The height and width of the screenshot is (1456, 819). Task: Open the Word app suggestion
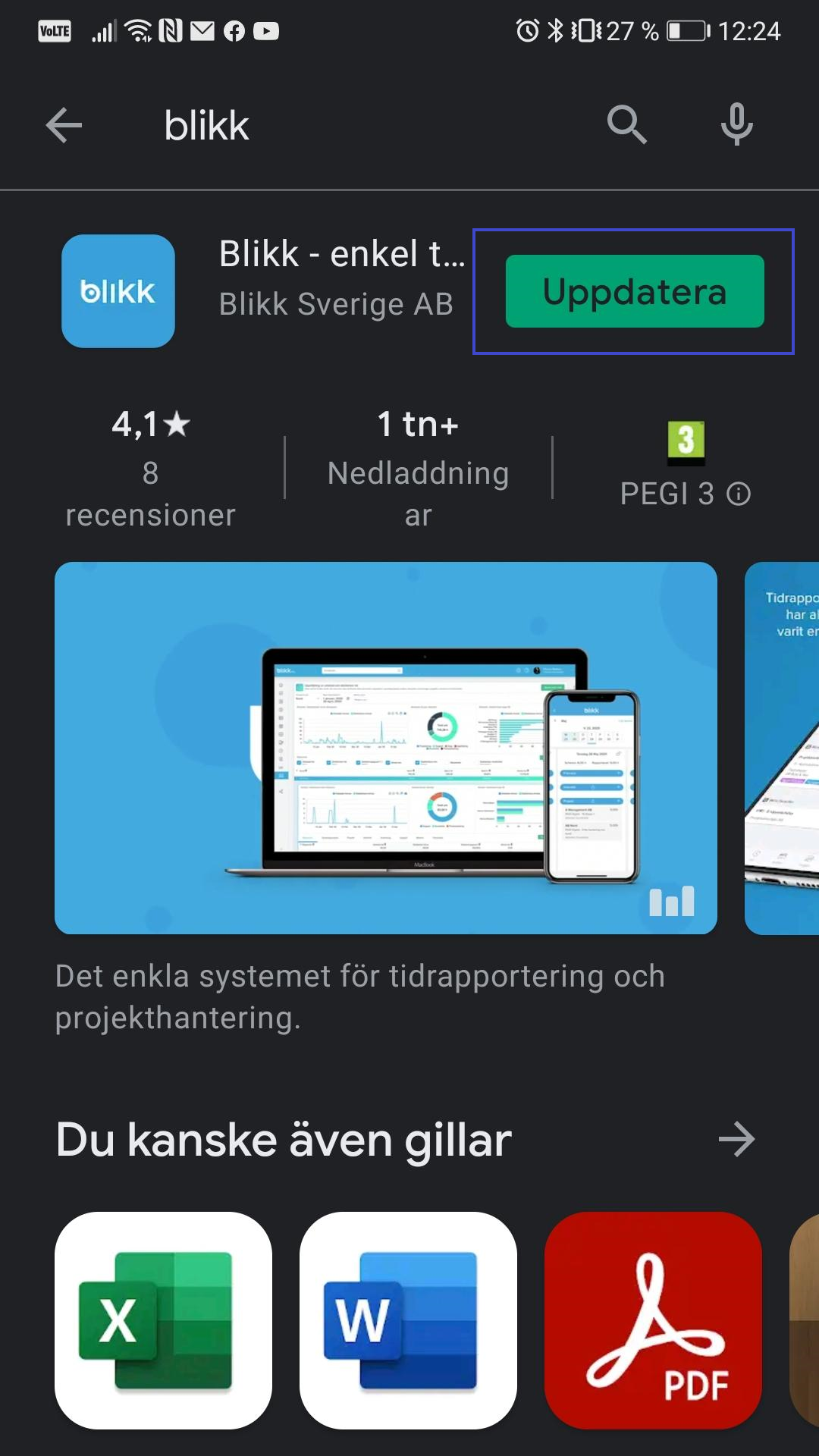click(x=408, y=1320)
